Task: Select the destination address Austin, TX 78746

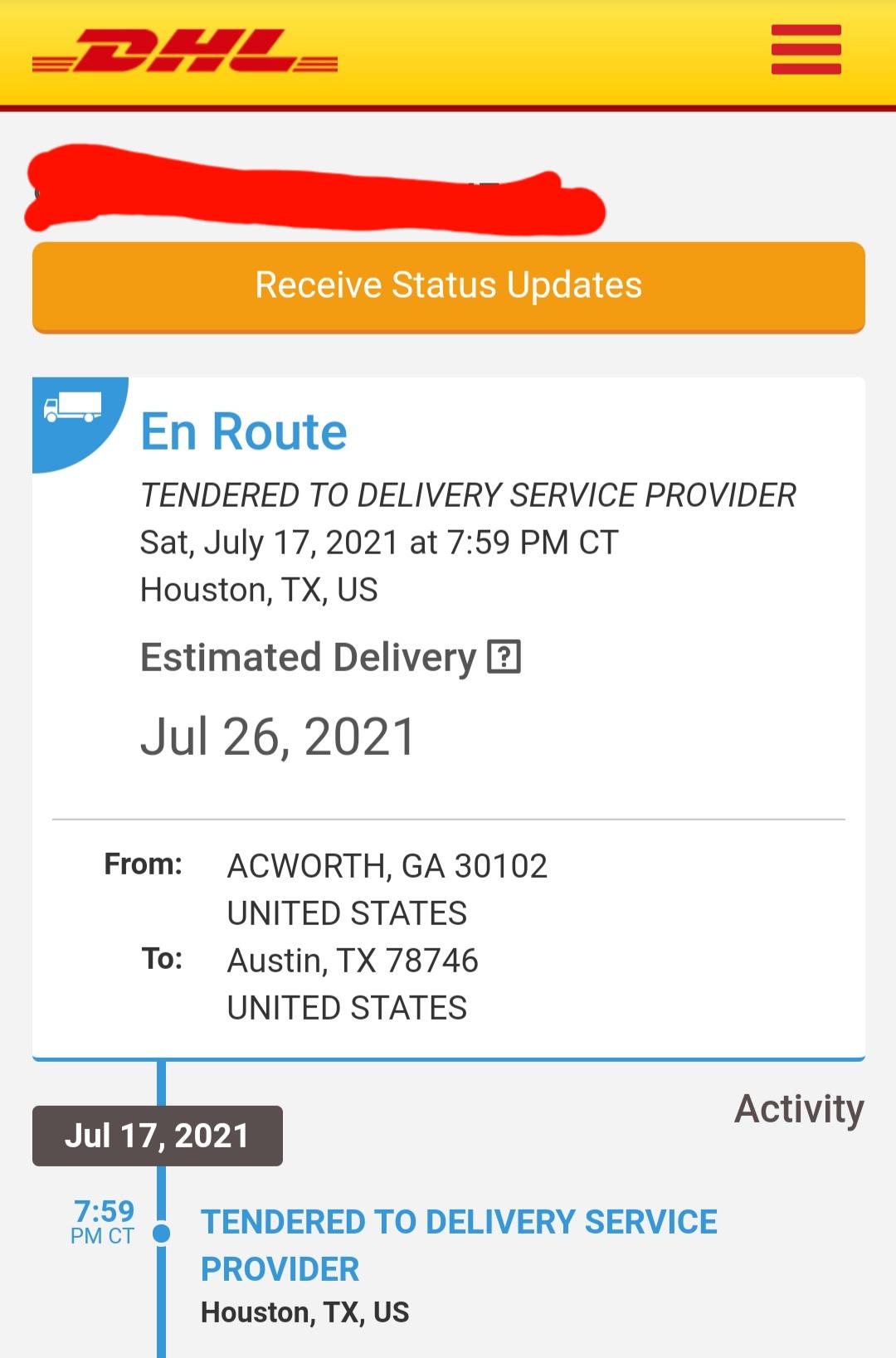Action: click(x=352, y=960)
